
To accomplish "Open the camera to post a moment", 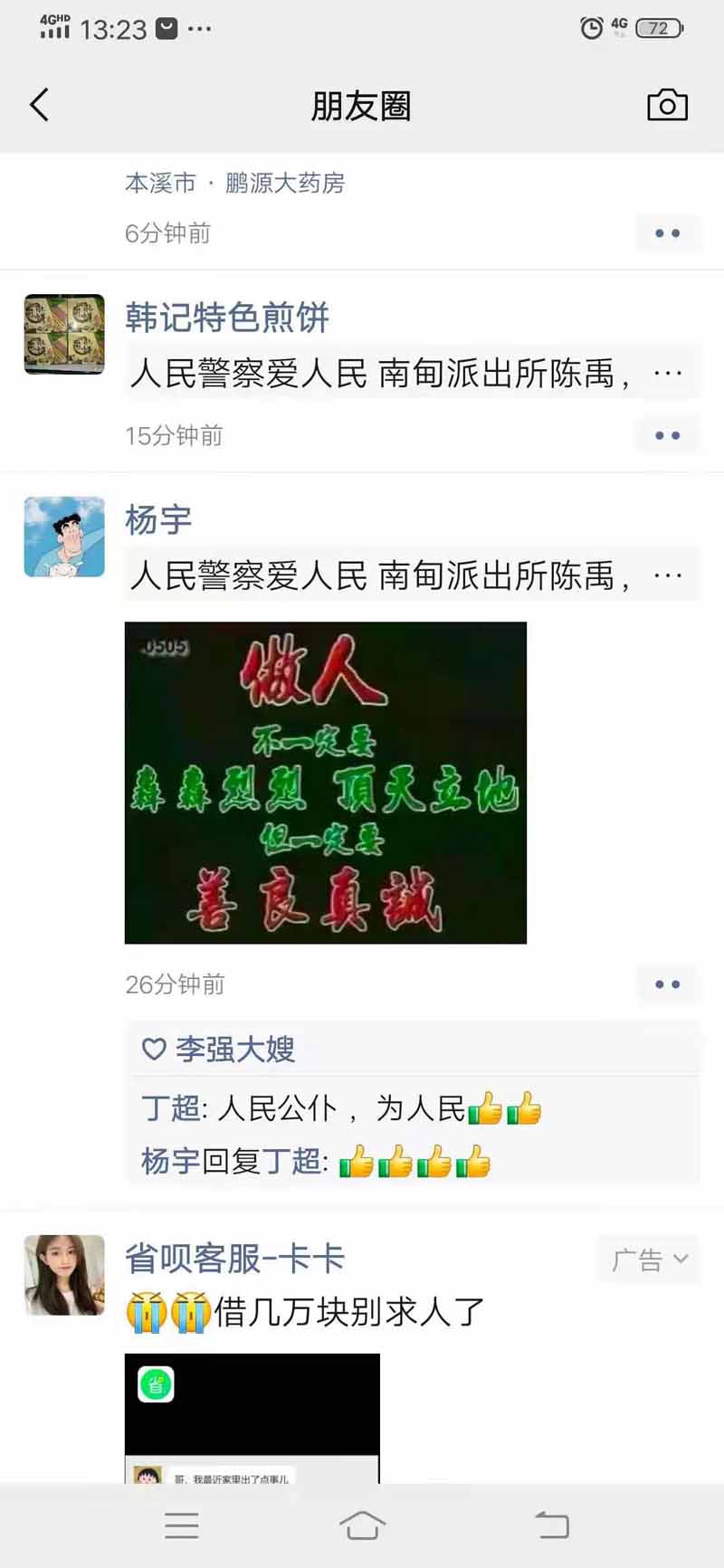I will coord(667,106).
